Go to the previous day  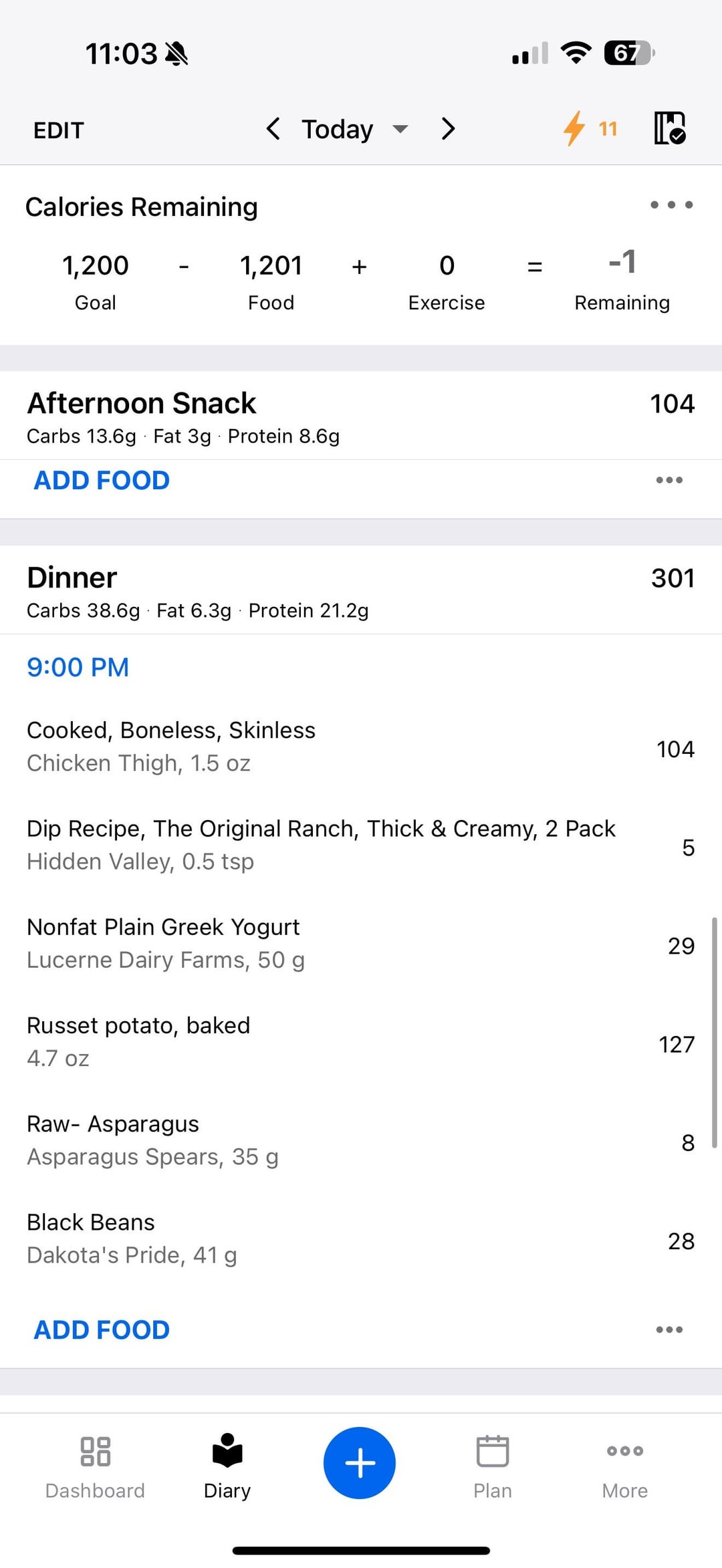(273, 128)
